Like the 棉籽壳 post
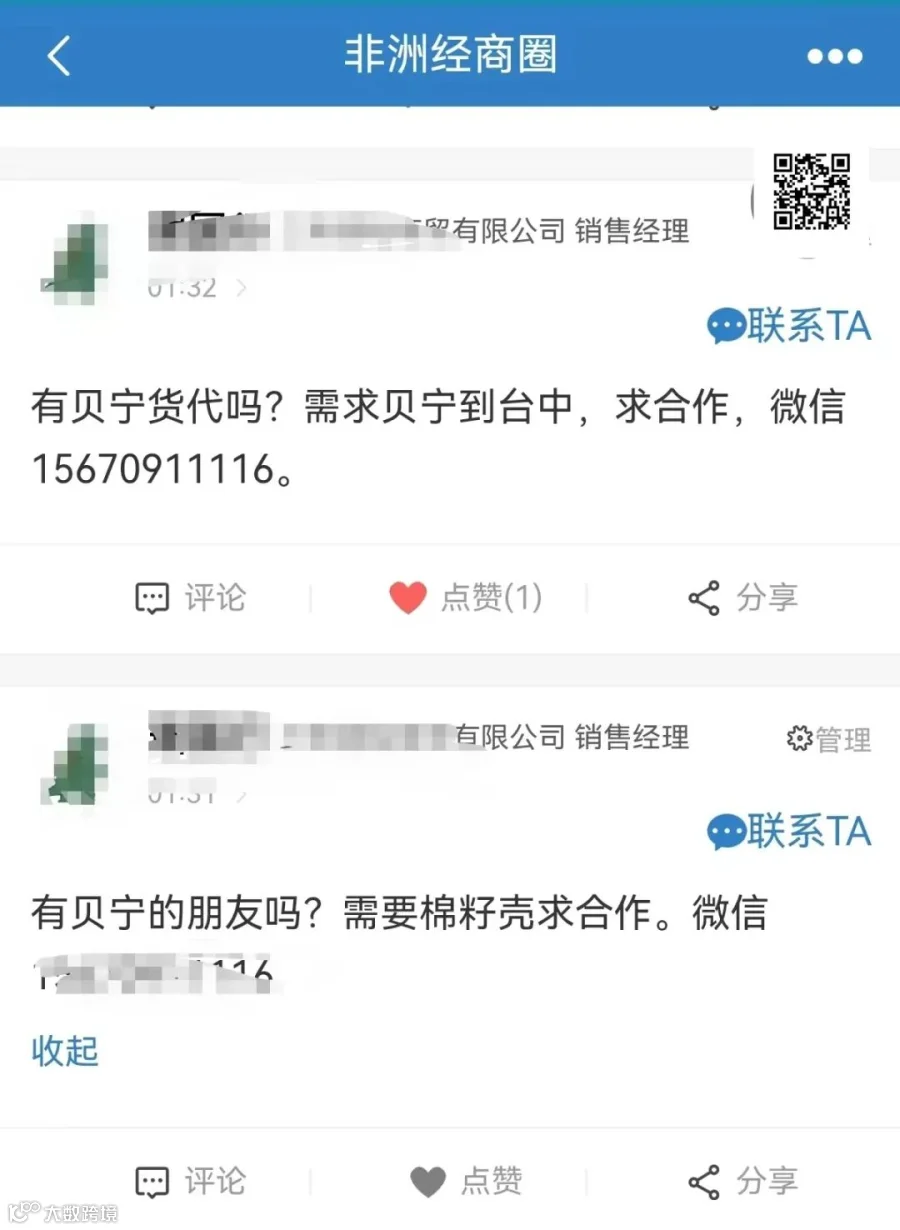This screenshot has height=1230, width=900. pos(466,1181)
